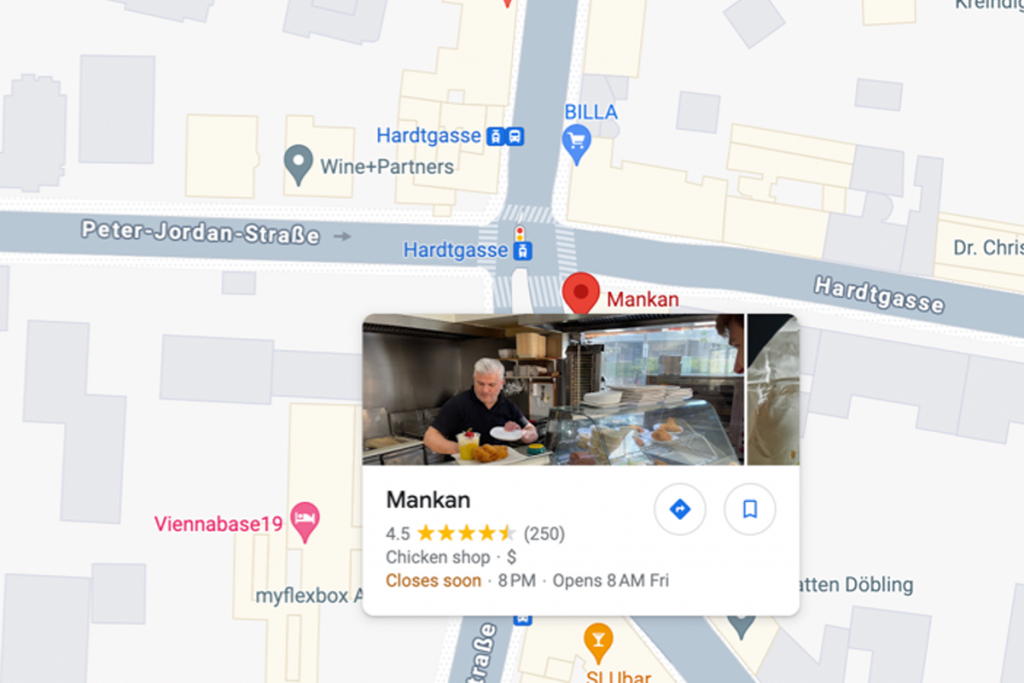The height and width of the screenshot is (683, 1024).
Task: View the second Mankan photo
Action: click(x=772, y=390)
